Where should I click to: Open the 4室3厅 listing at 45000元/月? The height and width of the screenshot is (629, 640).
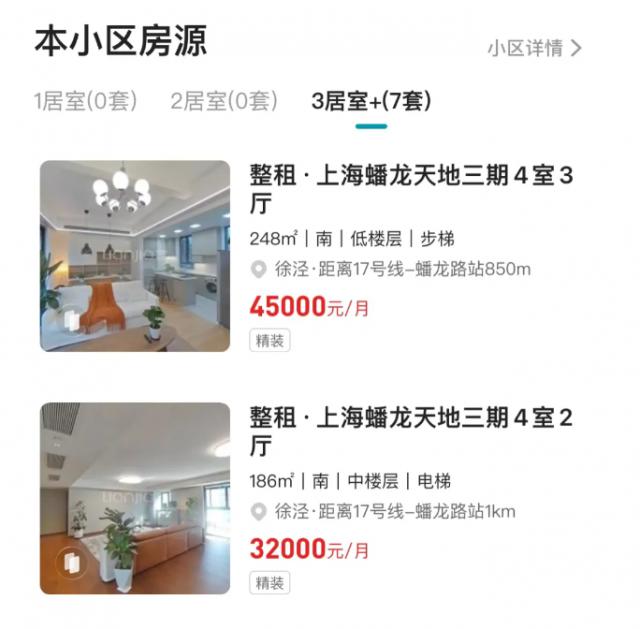click(413, 188)
